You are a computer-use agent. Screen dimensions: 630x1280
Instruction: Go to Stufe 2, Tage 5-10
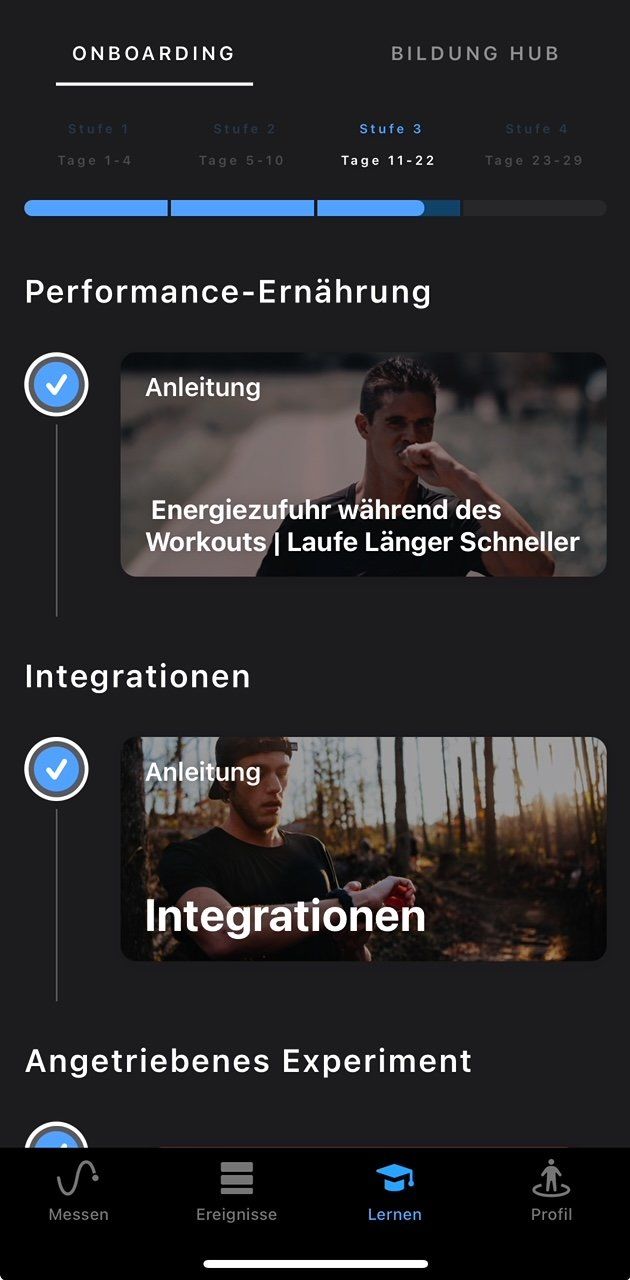click(242, 144)
